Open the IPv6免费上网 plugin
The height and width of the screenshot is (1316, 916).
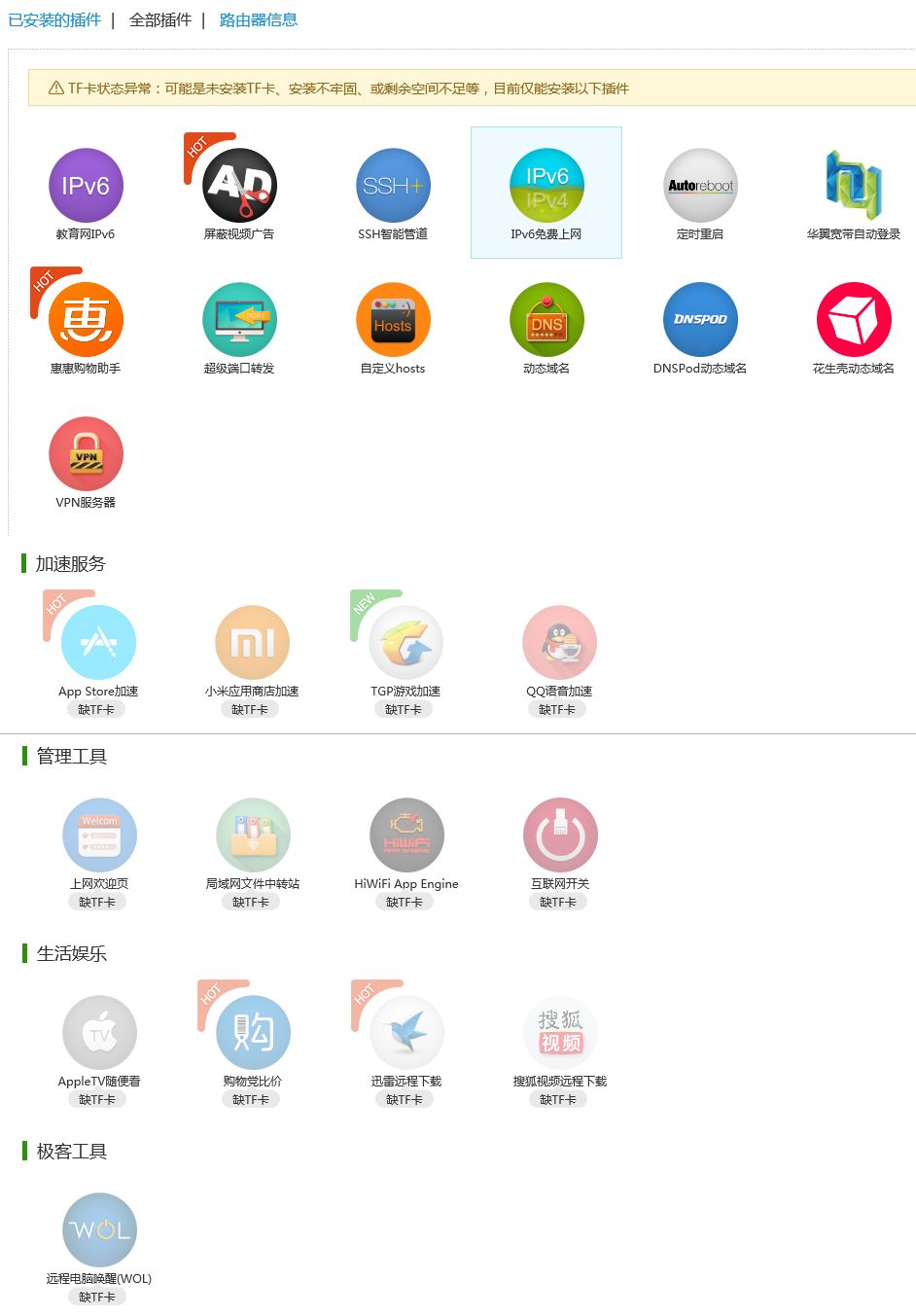tap(546, 186)
